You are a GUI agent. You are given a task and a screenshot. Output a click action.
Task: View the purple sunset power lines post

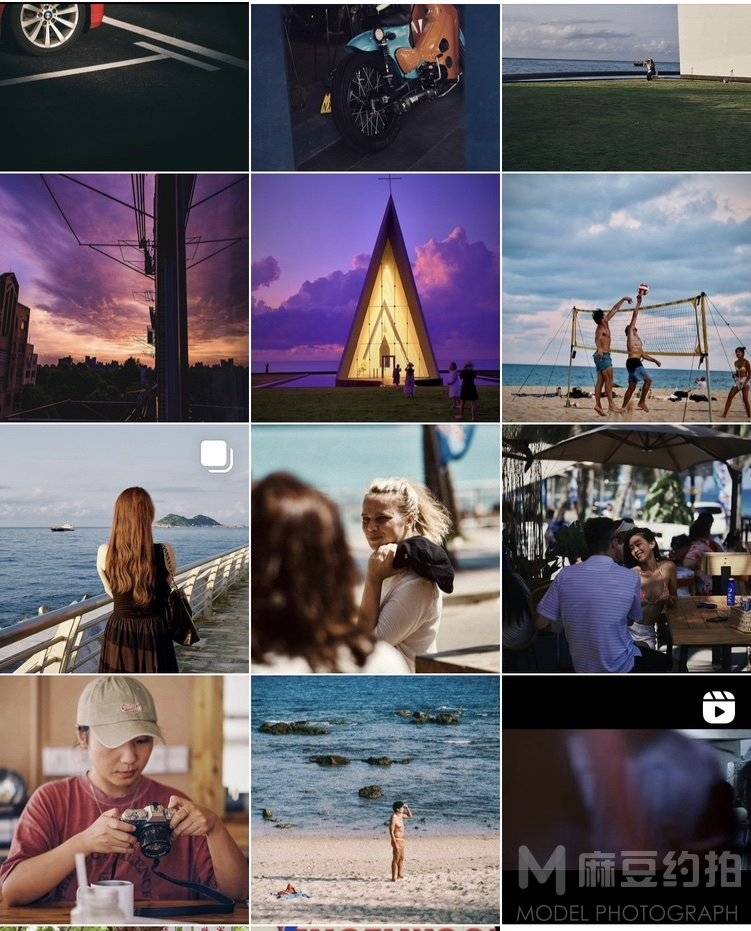pos(124,297)
